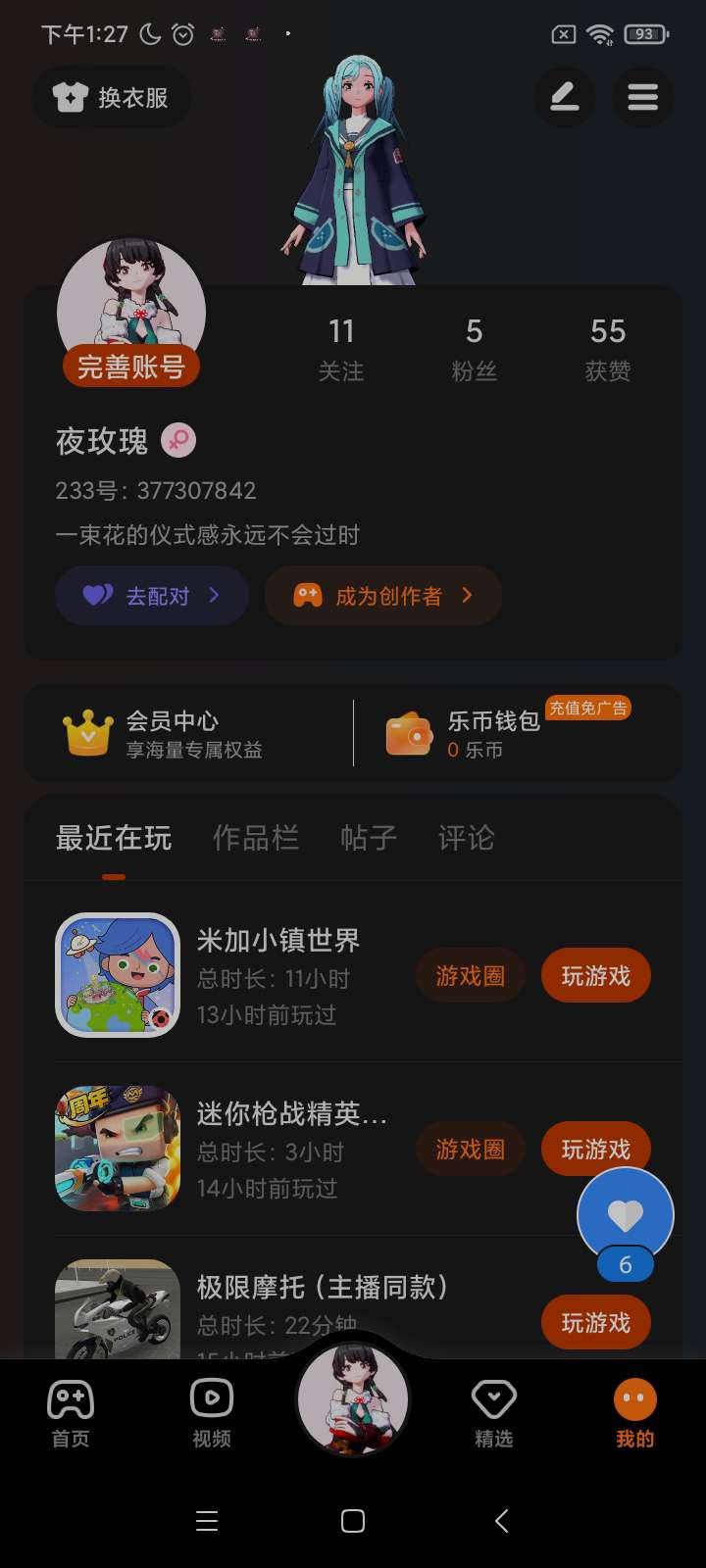Tap the 去配对 matching button
The image size is (706, 1568).
click(152, 596)
